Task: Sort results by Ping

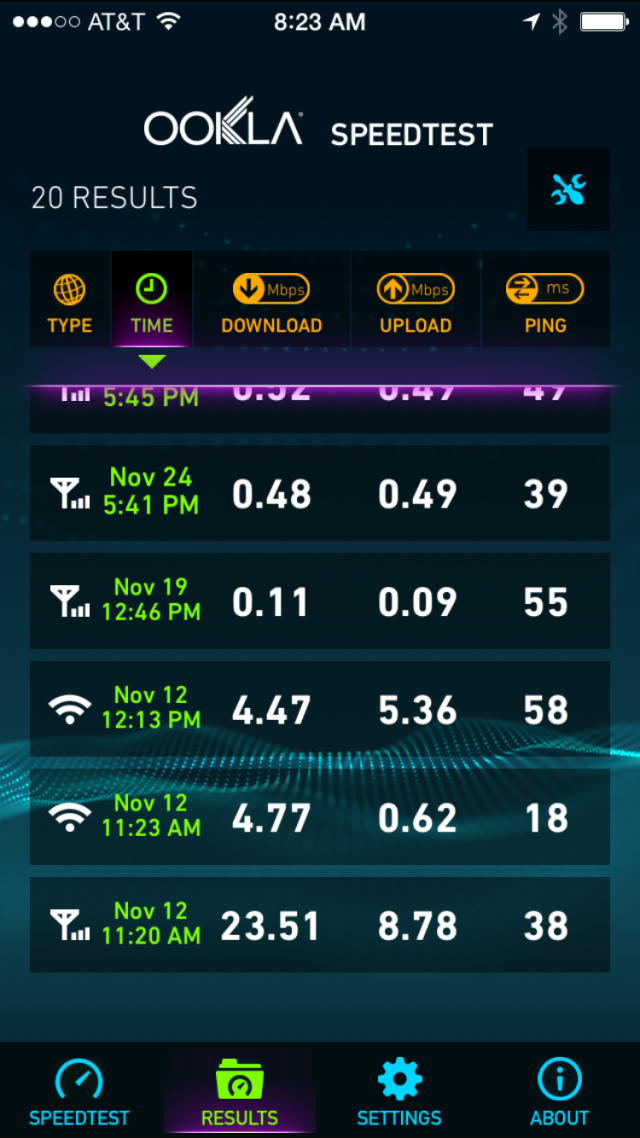Action: tap(546, 299)
